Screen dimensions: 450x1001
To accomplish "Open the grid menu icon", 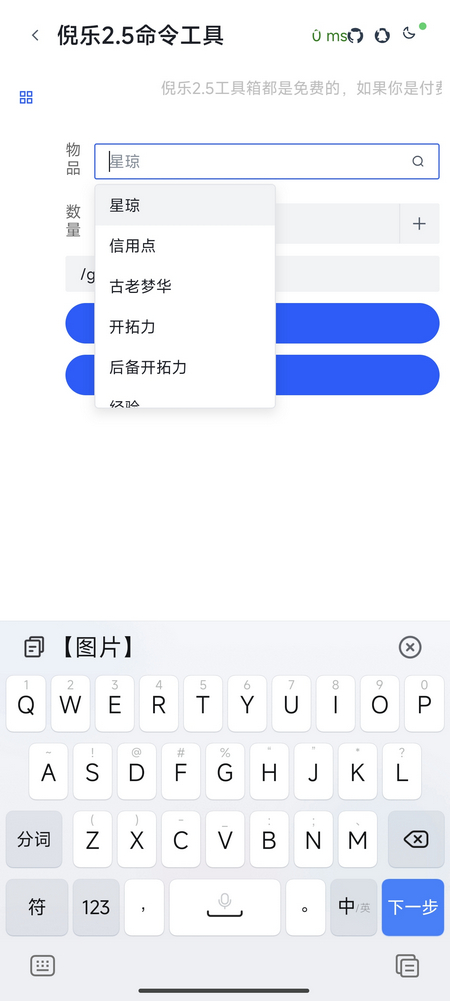I will [26, 97].
